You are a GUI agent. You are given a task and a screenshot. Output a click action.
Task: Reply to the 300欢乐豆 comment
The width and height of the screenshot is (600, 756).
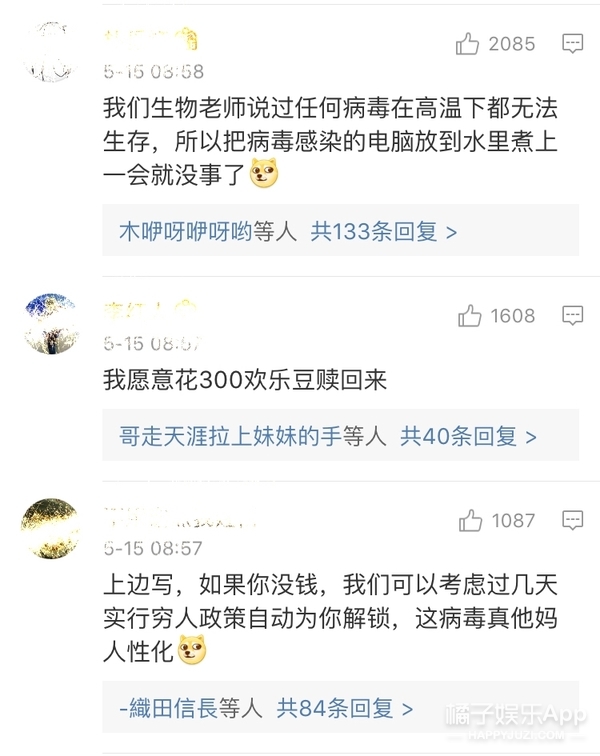click(x=572, y=316)
